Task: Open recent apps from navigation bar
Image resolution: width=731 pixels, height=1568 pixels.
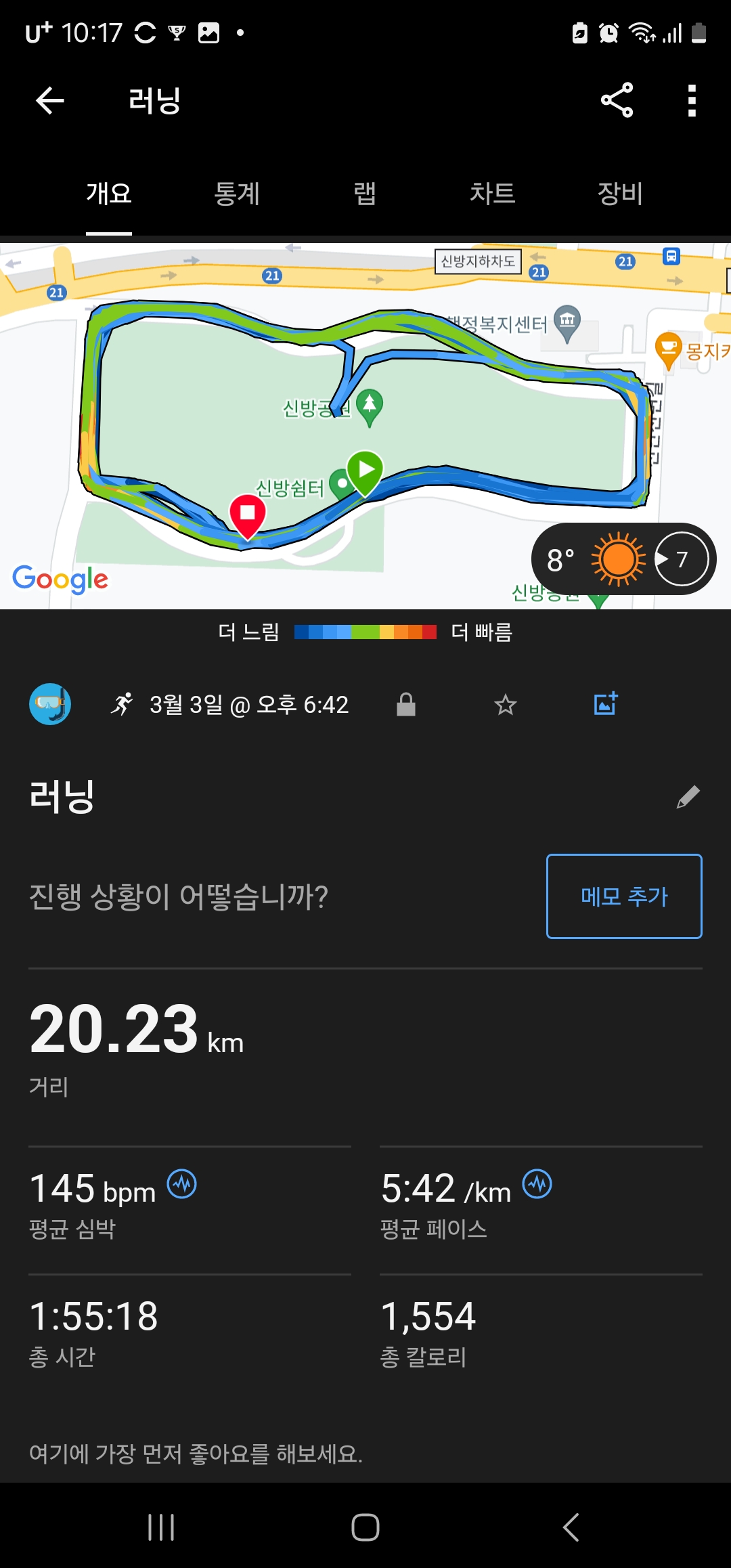Action: [161, 1527]
